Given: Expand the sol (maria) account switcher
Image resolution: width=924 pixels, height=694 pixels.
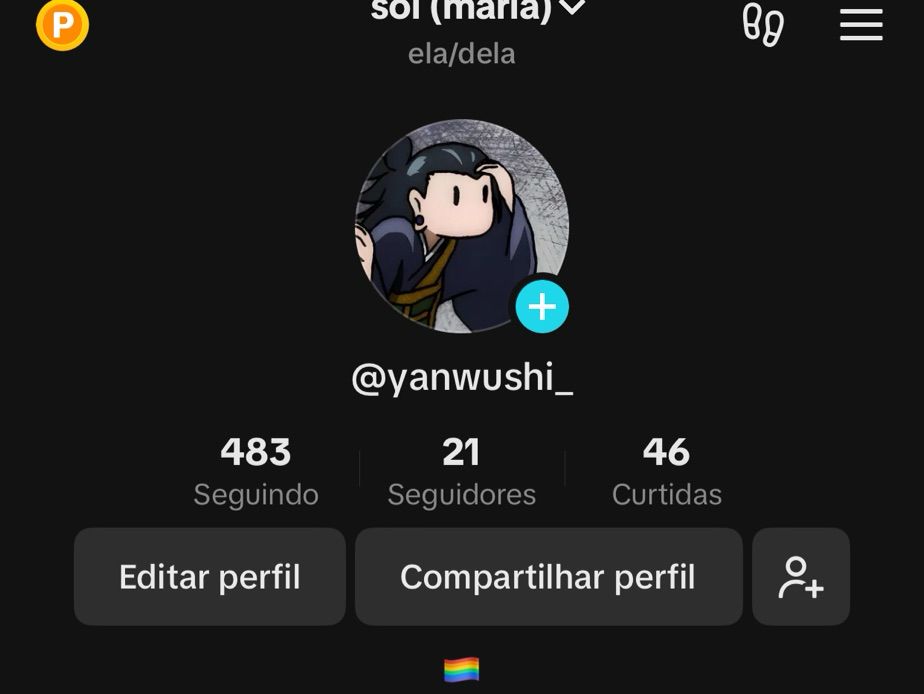Looking at the screenshot, I should [x=477, y=10].
